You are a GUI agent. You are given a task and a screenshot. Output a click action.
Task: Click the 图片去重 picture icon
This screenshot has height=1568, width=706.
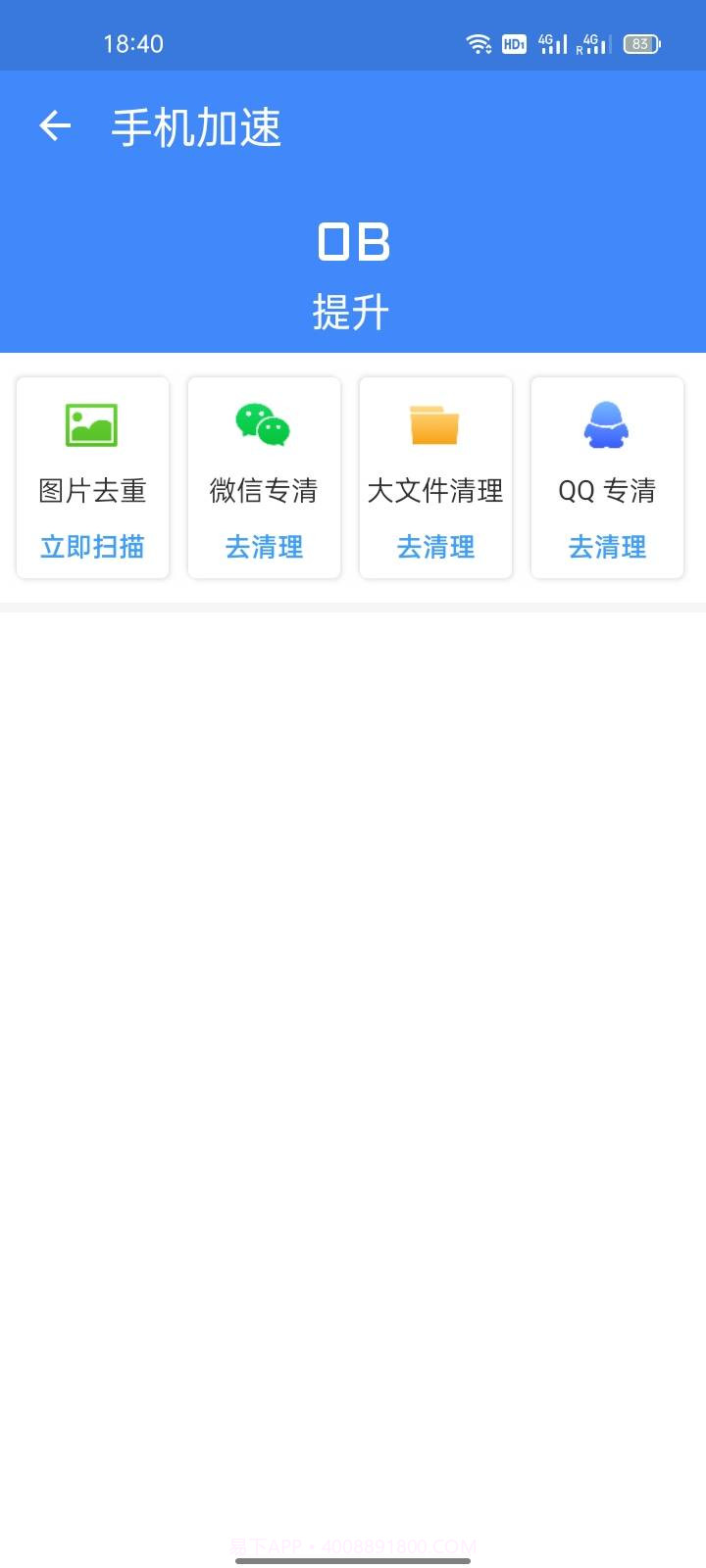(91, 425)
